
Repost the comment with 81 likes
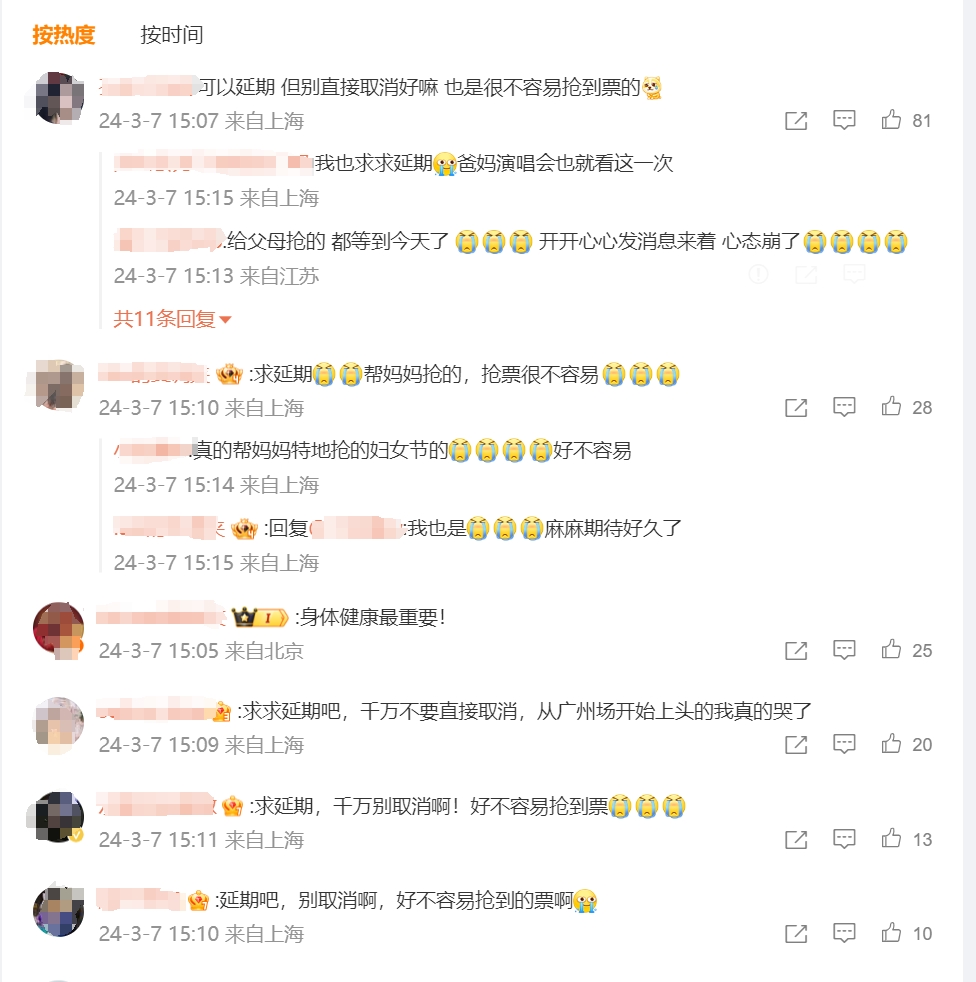[796, 121]
